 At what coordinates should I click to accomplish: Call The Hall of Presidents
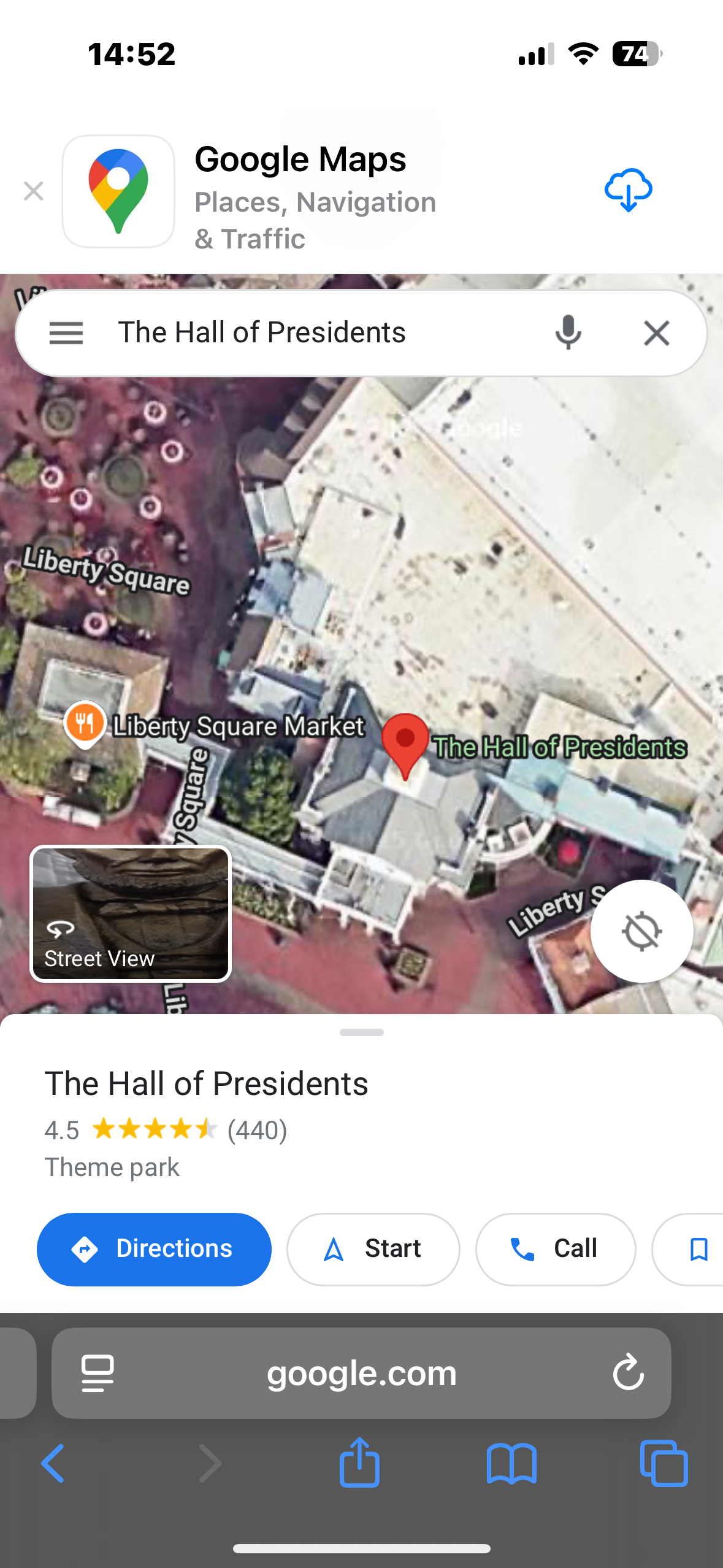click(x=555, y=1249)
